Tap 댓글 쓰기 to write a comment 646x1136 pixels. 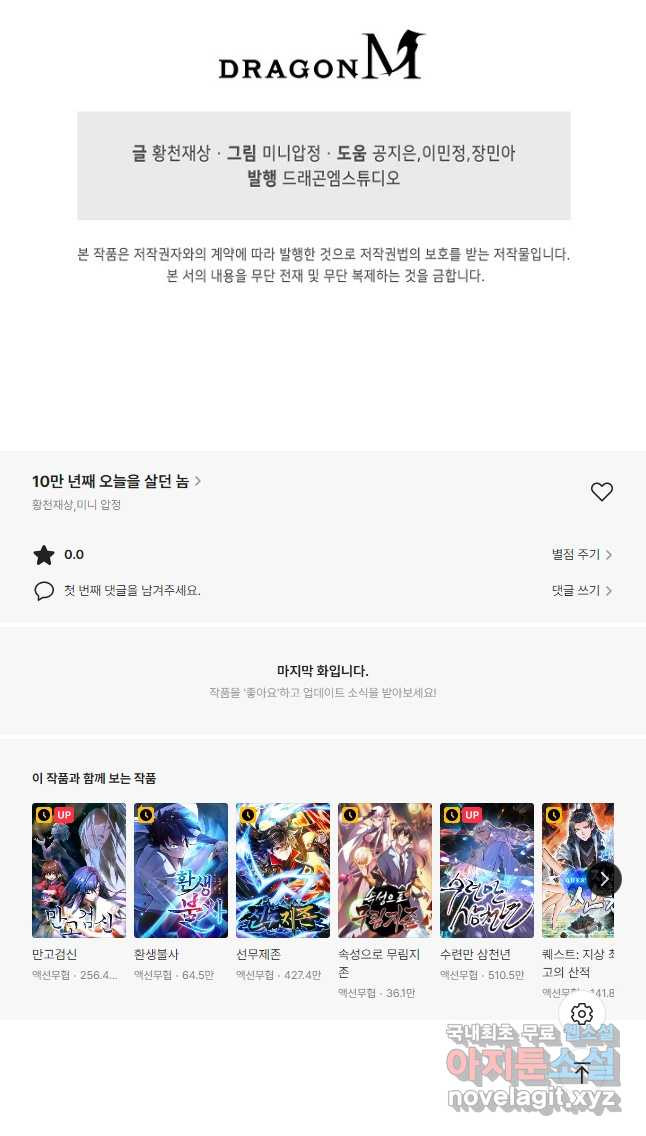(x=581, y=590)
